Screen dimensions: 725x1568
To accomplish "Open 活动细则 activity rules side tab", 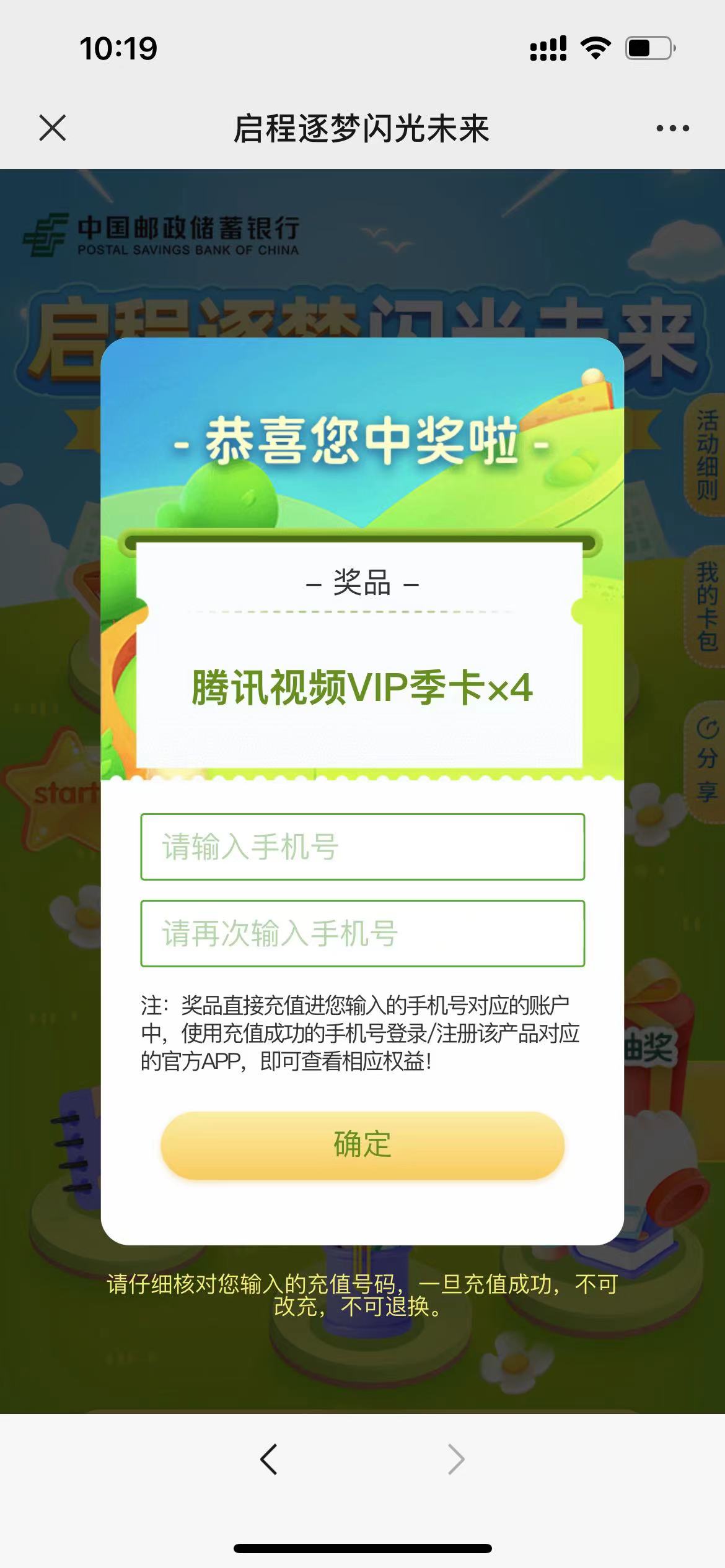I will [706, 455].
